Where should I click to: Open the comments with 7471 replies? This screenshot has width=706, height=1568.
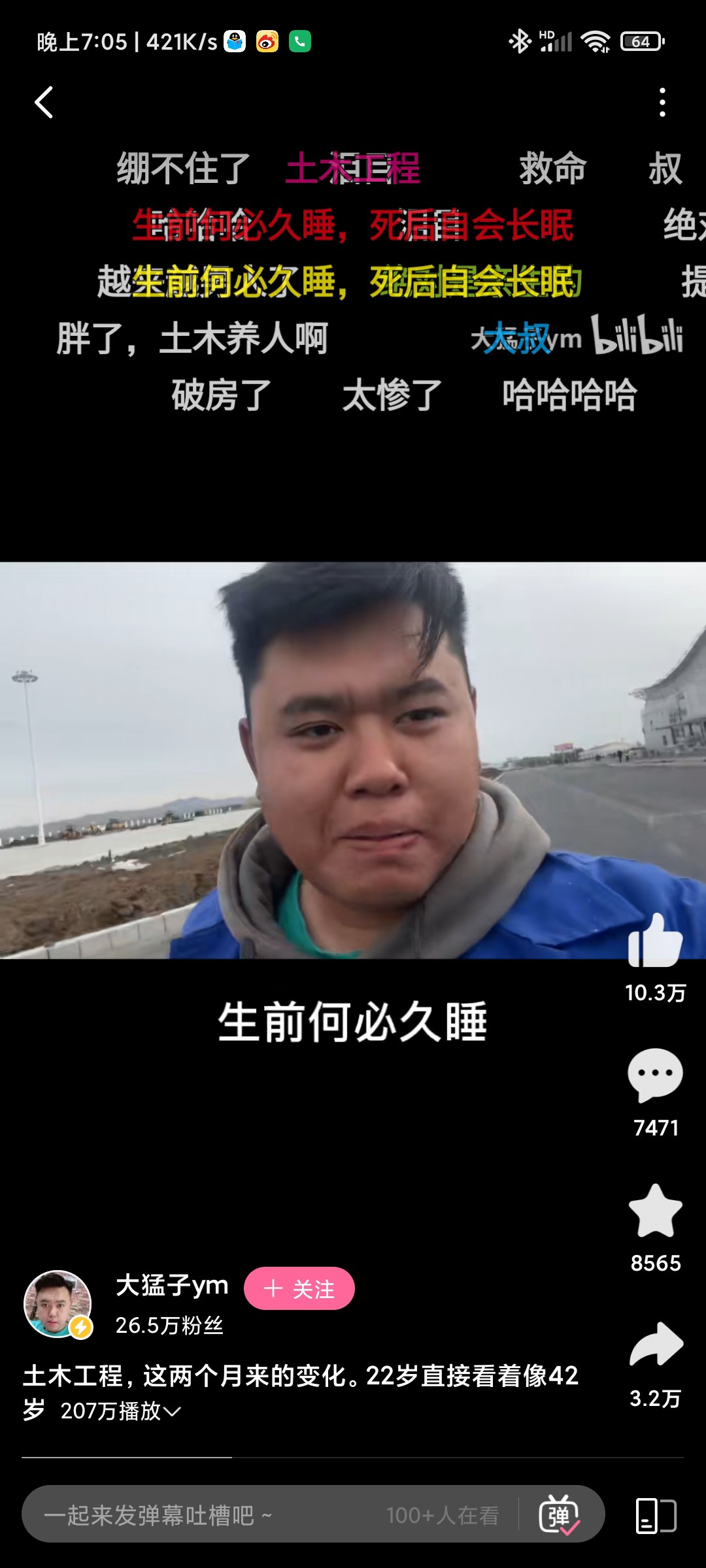coord(655,1076)
